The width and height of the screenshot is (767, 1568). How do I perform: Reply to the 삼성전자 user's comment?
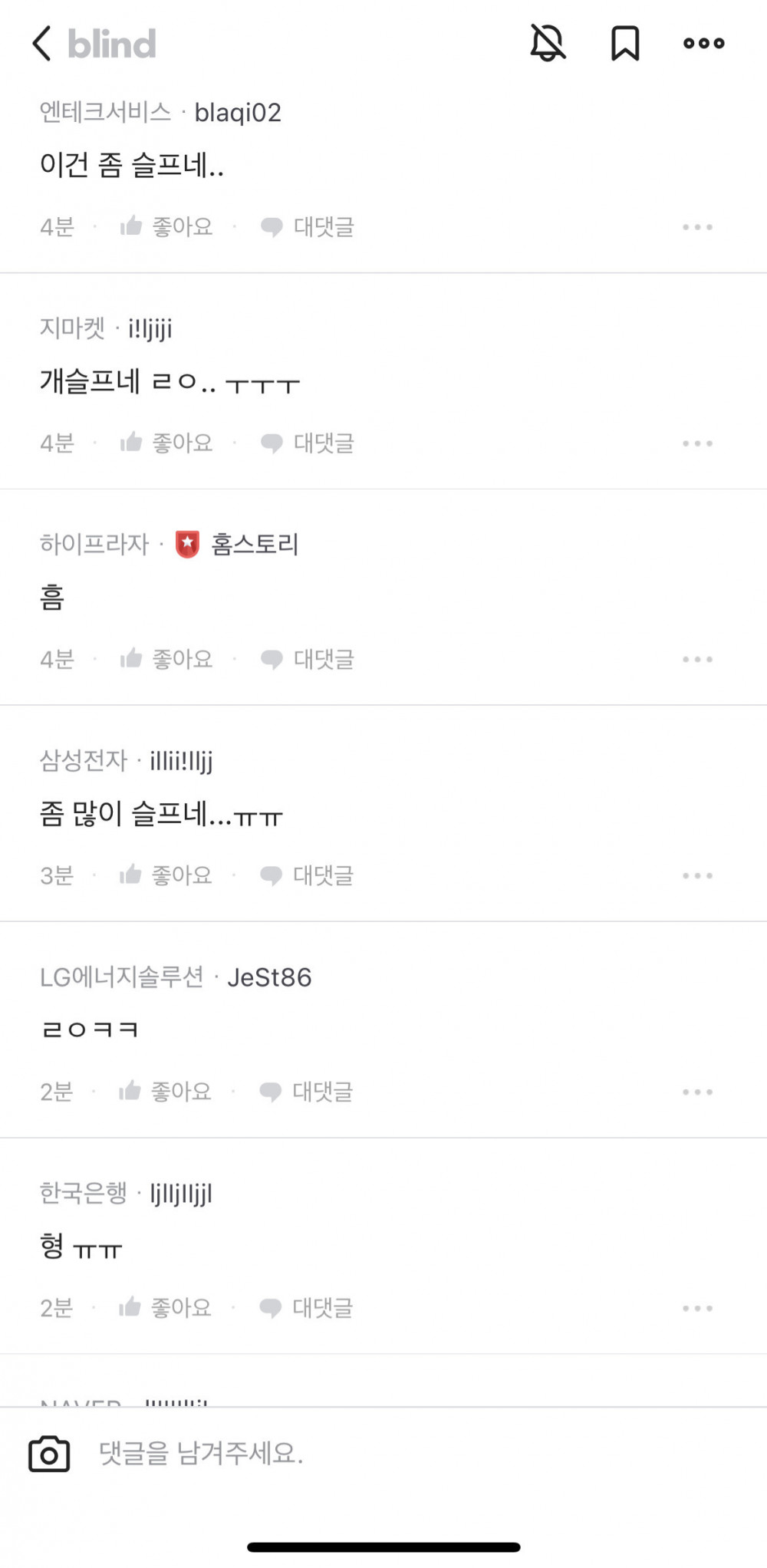pyautogui.click(x=307, y=875)
